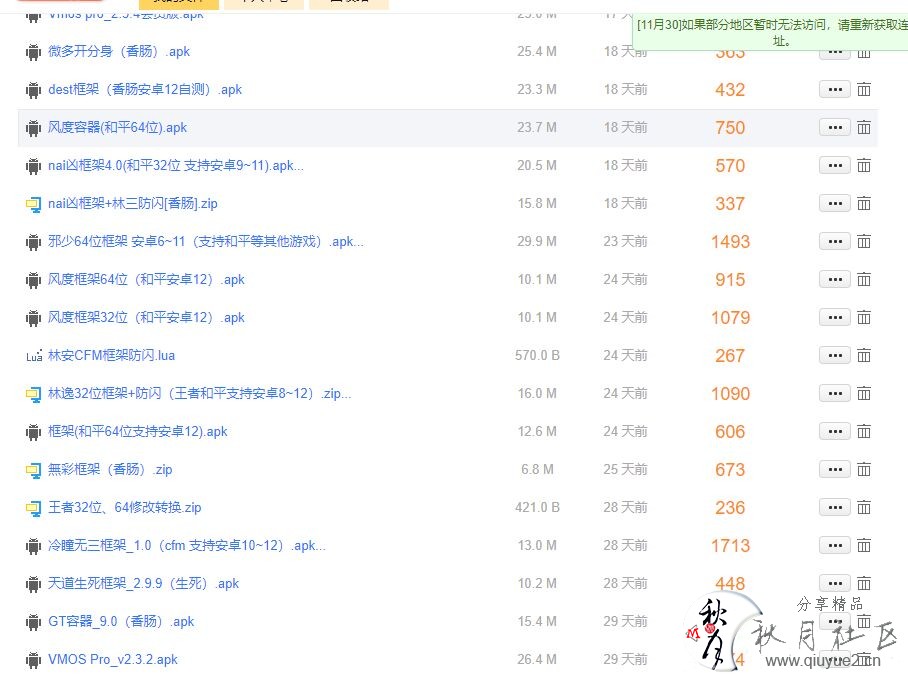Open more options for 风度容器(和平64位).apk
The width and height of the screenshot is (908, 679).
(834, 127)
